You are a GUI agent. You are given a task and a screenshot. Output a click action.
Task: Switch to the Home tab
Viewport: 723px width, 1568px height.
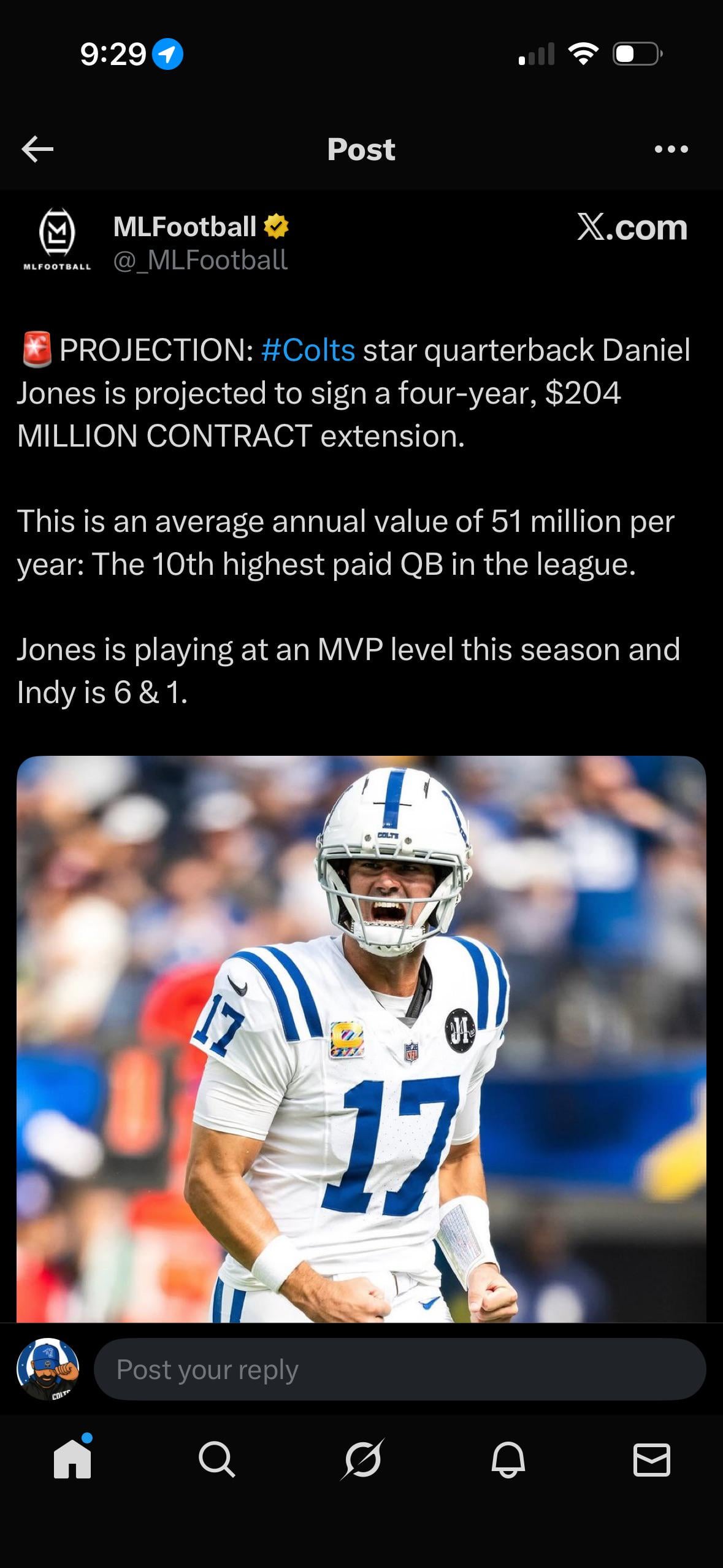(x=72, y=1459)
